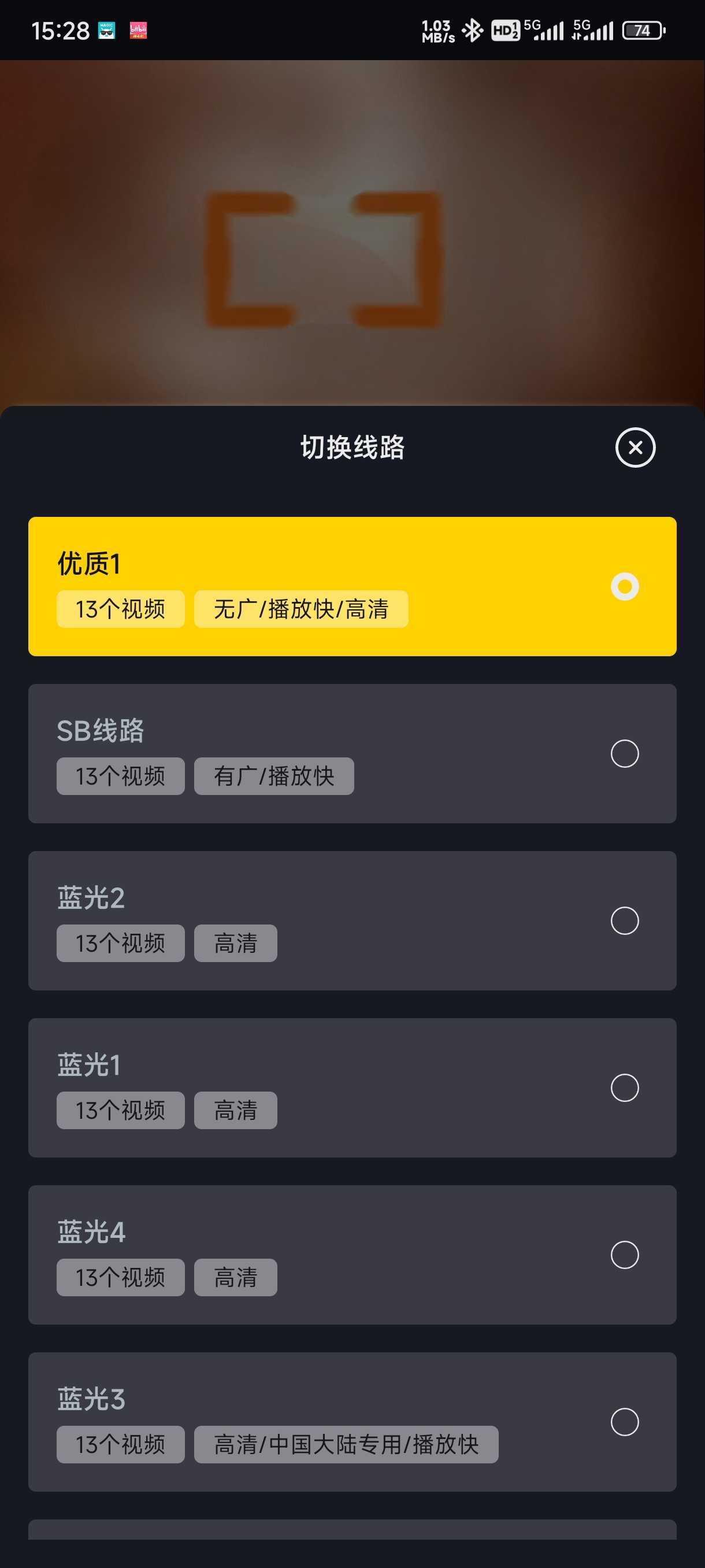Image resolution: width=705 pixels, height=1568 pixels.
Task: Switch to the SB线路 line
Action: tap(351, 753)
